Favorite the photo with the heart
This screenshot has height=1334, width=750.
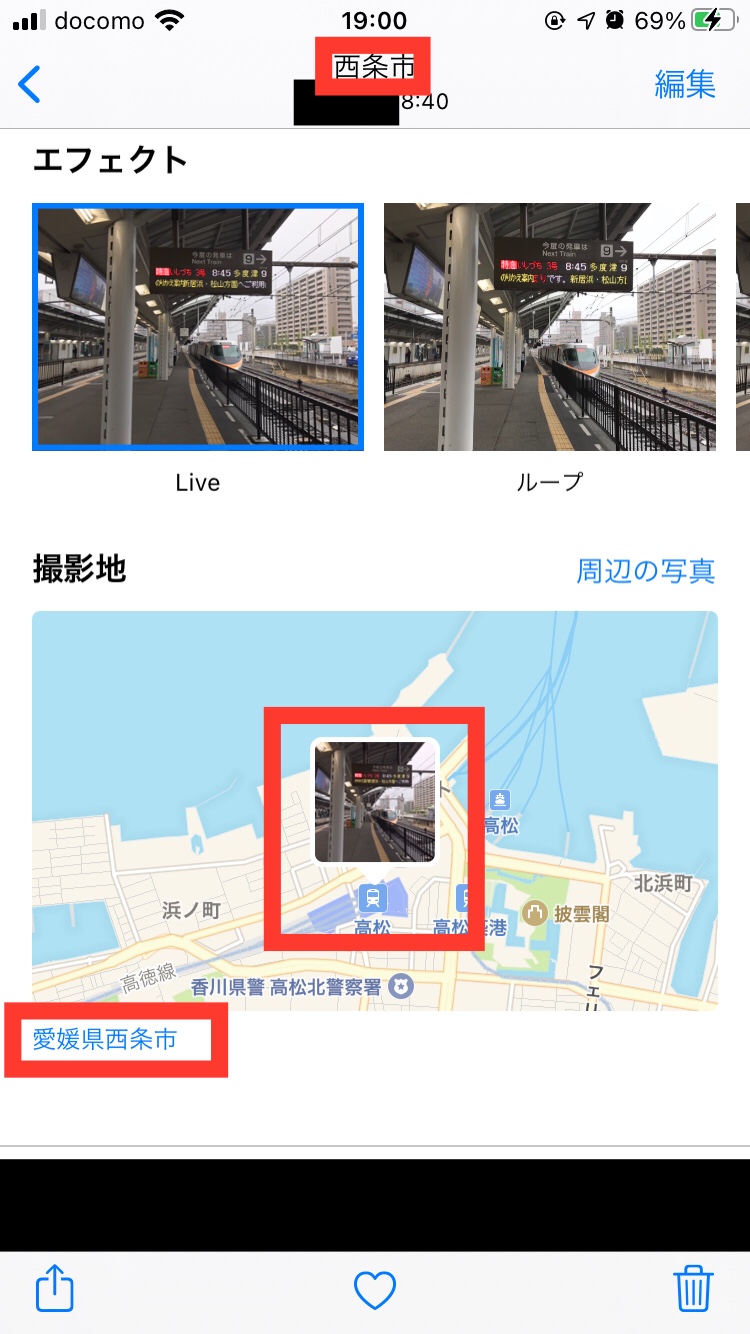point(375,1290)
